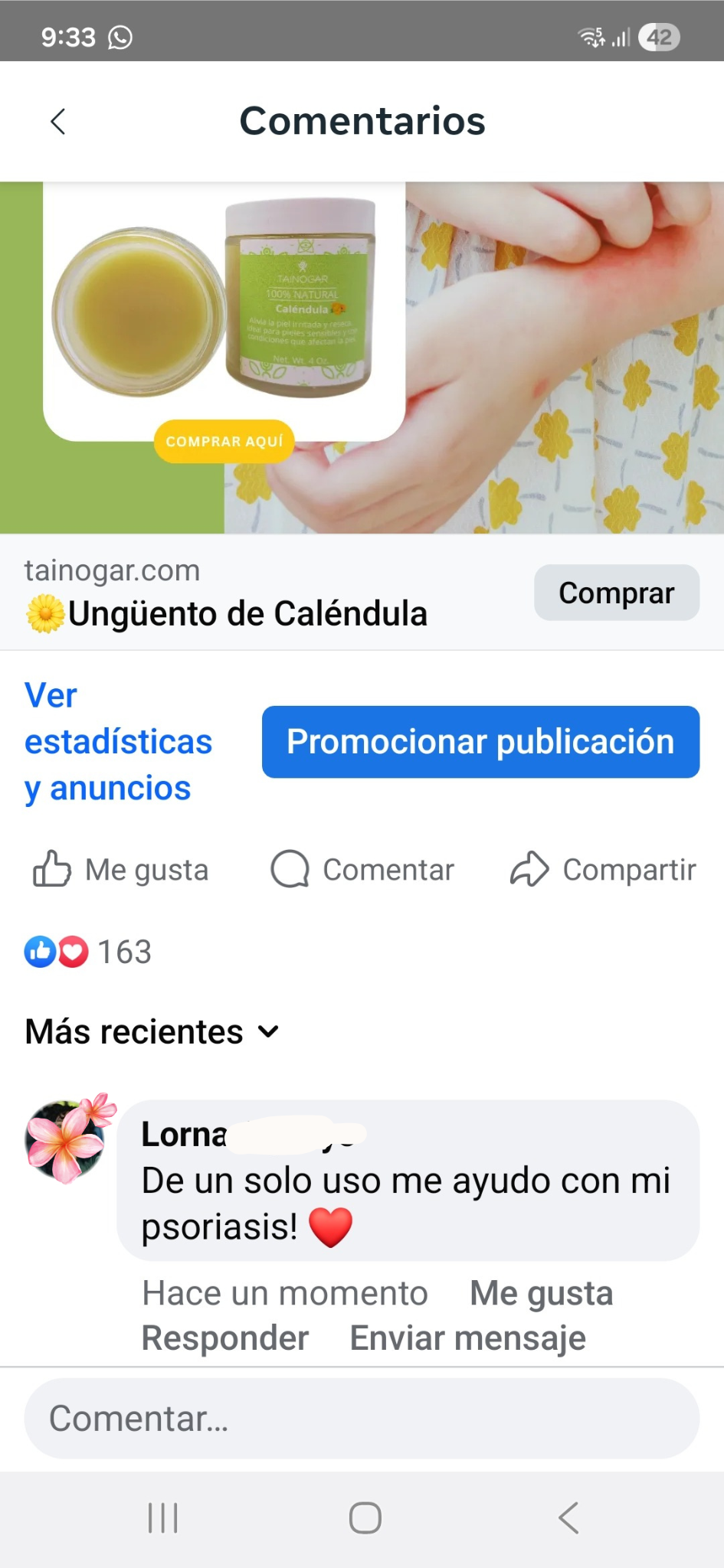This screenshot has height=1568, width=724.
Task: Tap Responder to reply to Lorna
Action: coord(224,1338)
